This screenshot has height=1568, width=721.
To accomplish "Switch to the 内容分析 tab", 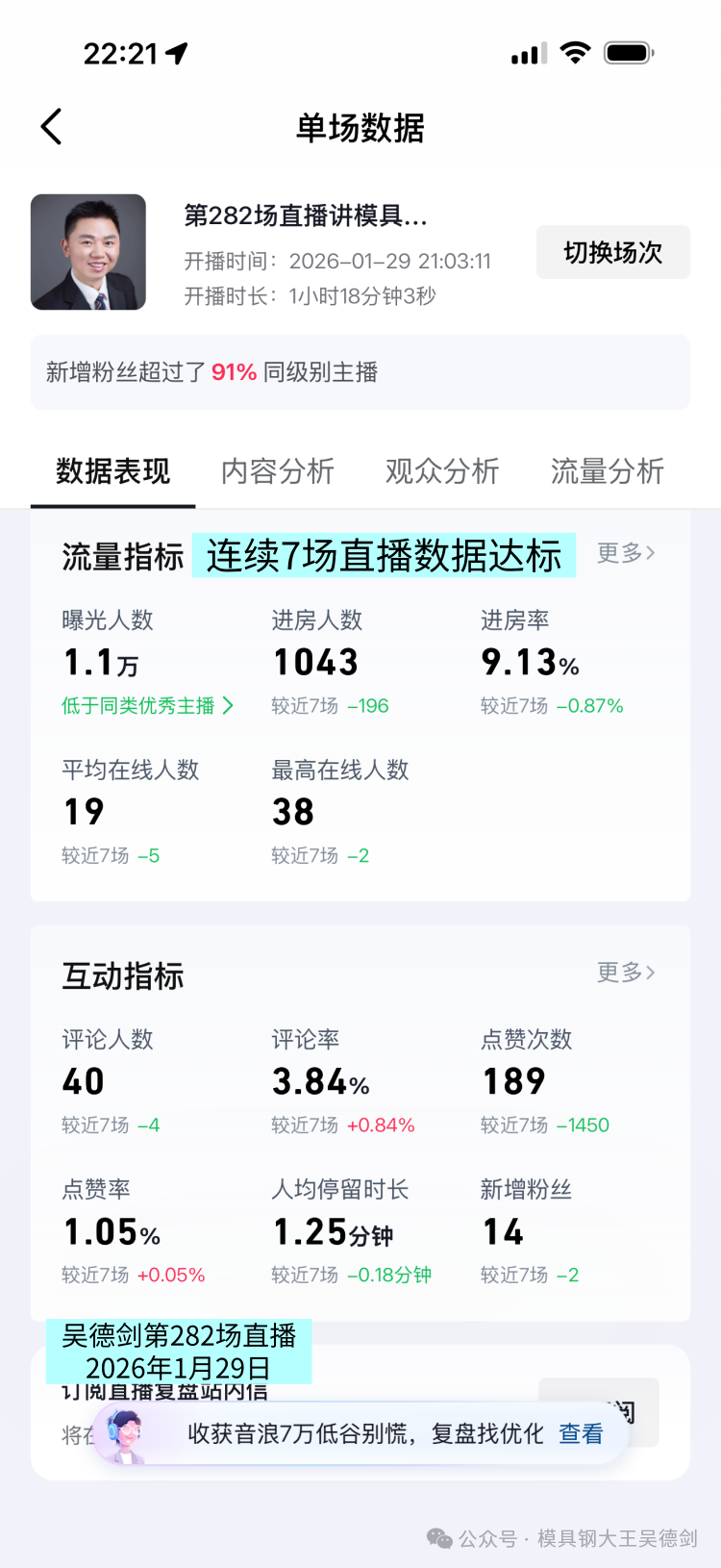I will 277,471.
